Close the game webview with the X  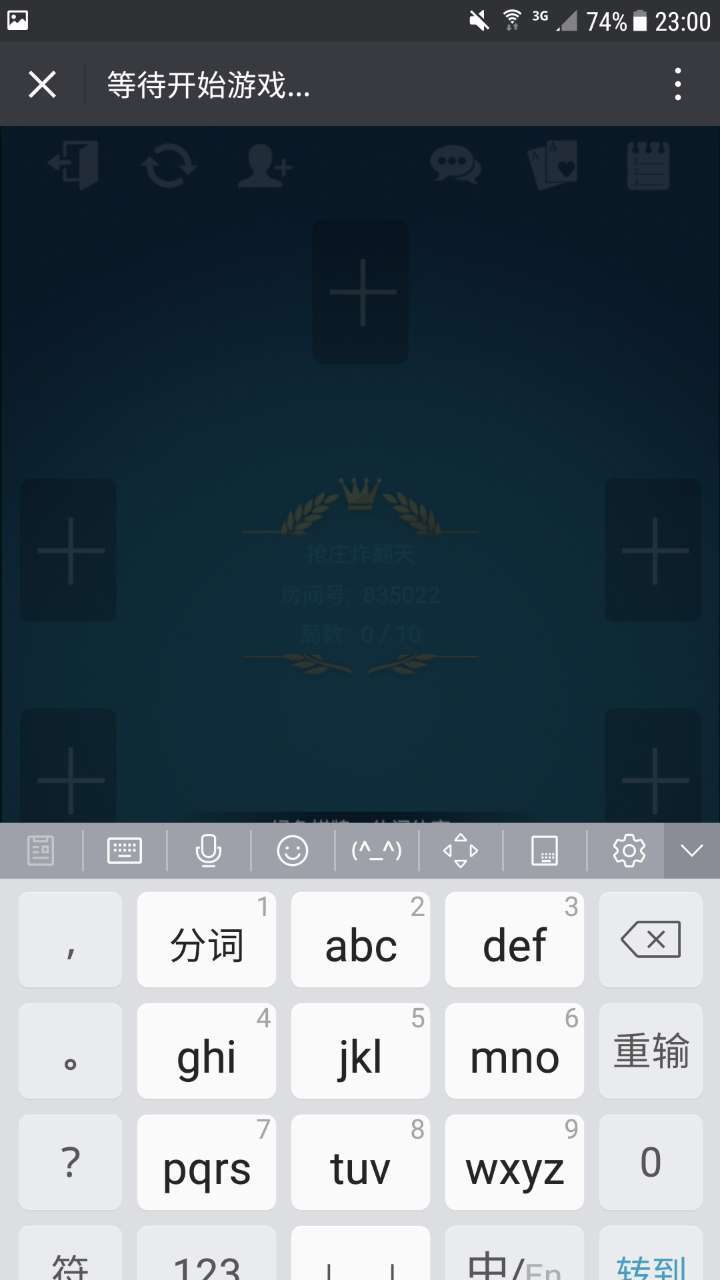(x=42, y=85)
